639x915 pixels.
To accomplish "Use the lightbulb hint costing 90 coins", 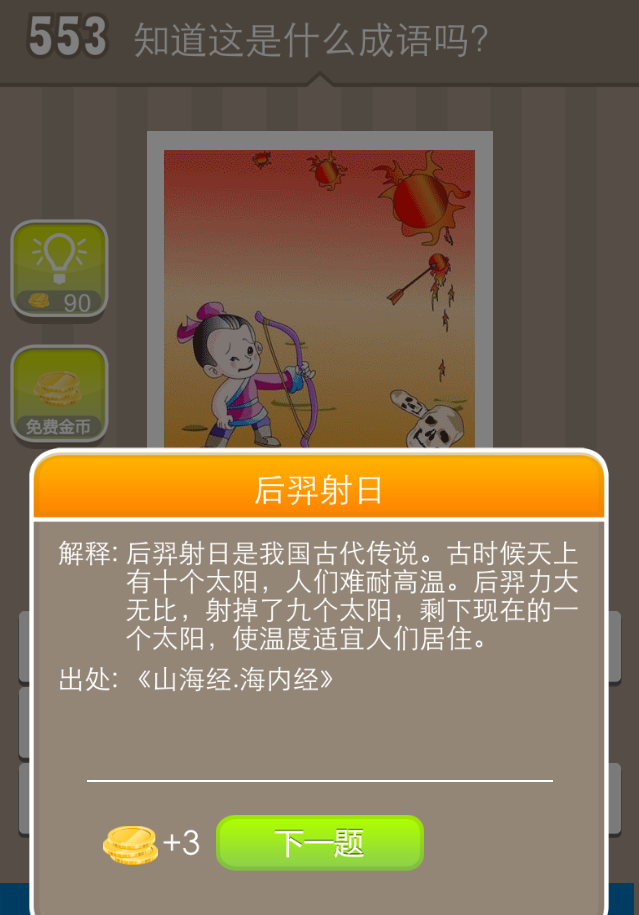I will [59, 268].
